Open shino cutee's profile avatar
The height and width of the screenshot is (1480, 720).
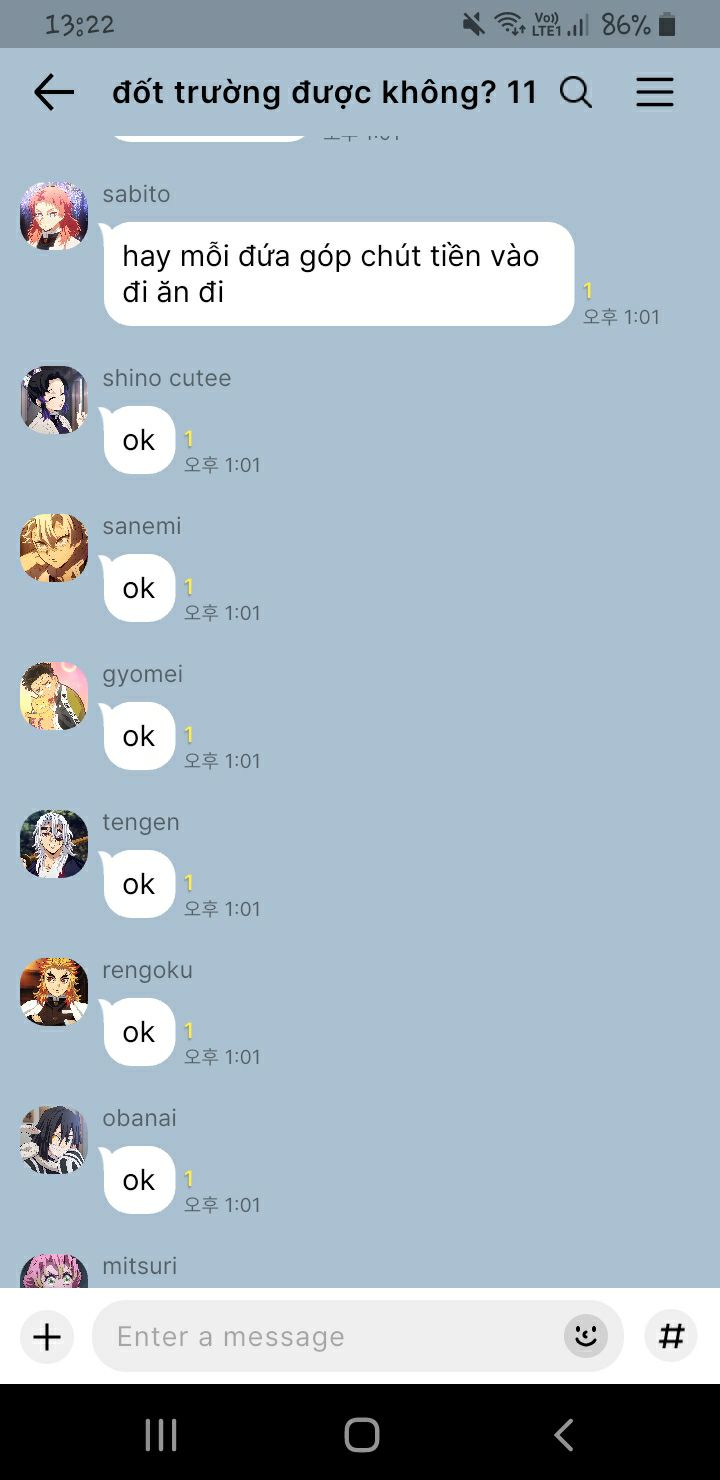pos(54,400)
